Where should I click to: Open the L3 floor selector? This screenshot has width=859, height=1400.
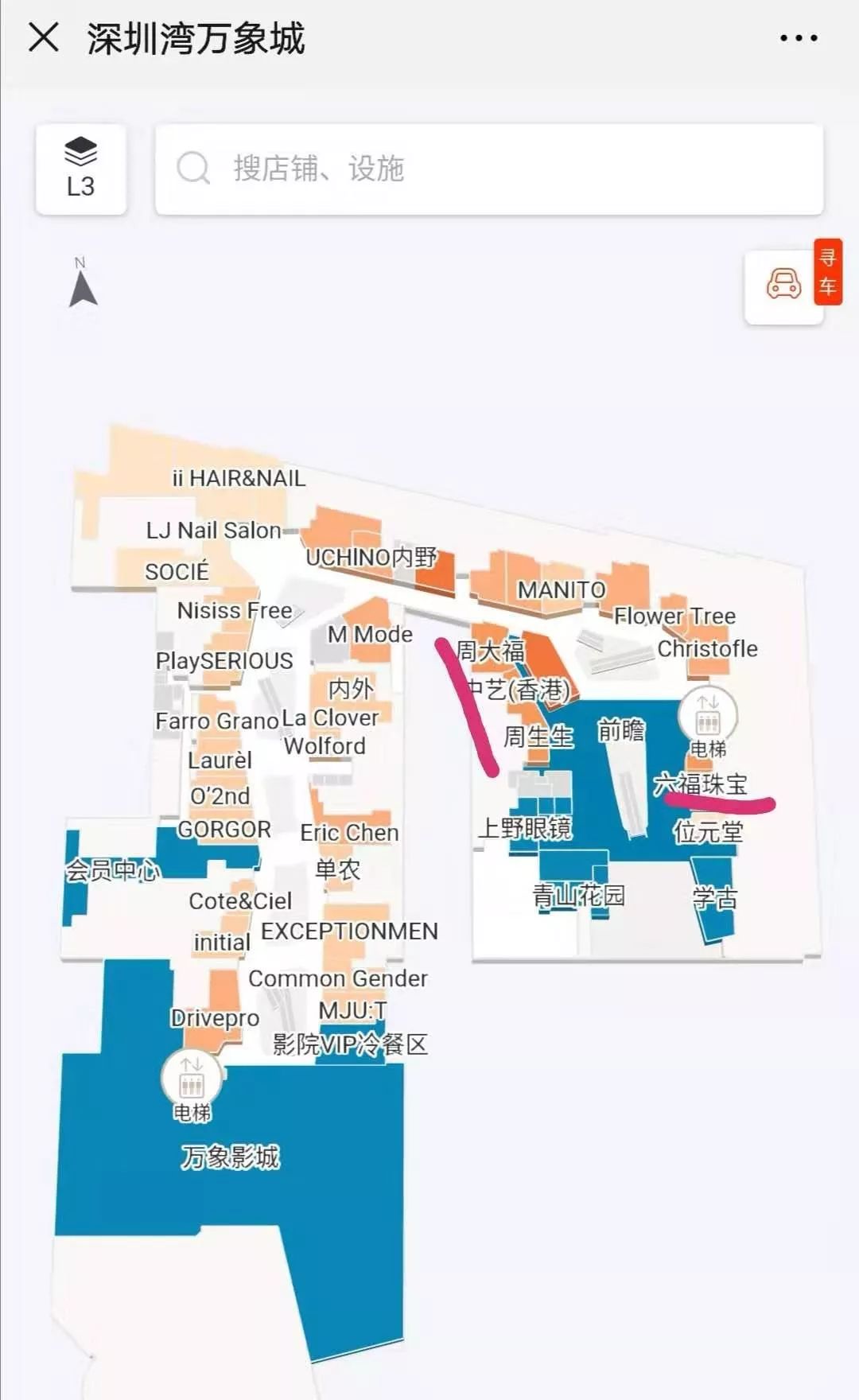[x=81, y=169]
